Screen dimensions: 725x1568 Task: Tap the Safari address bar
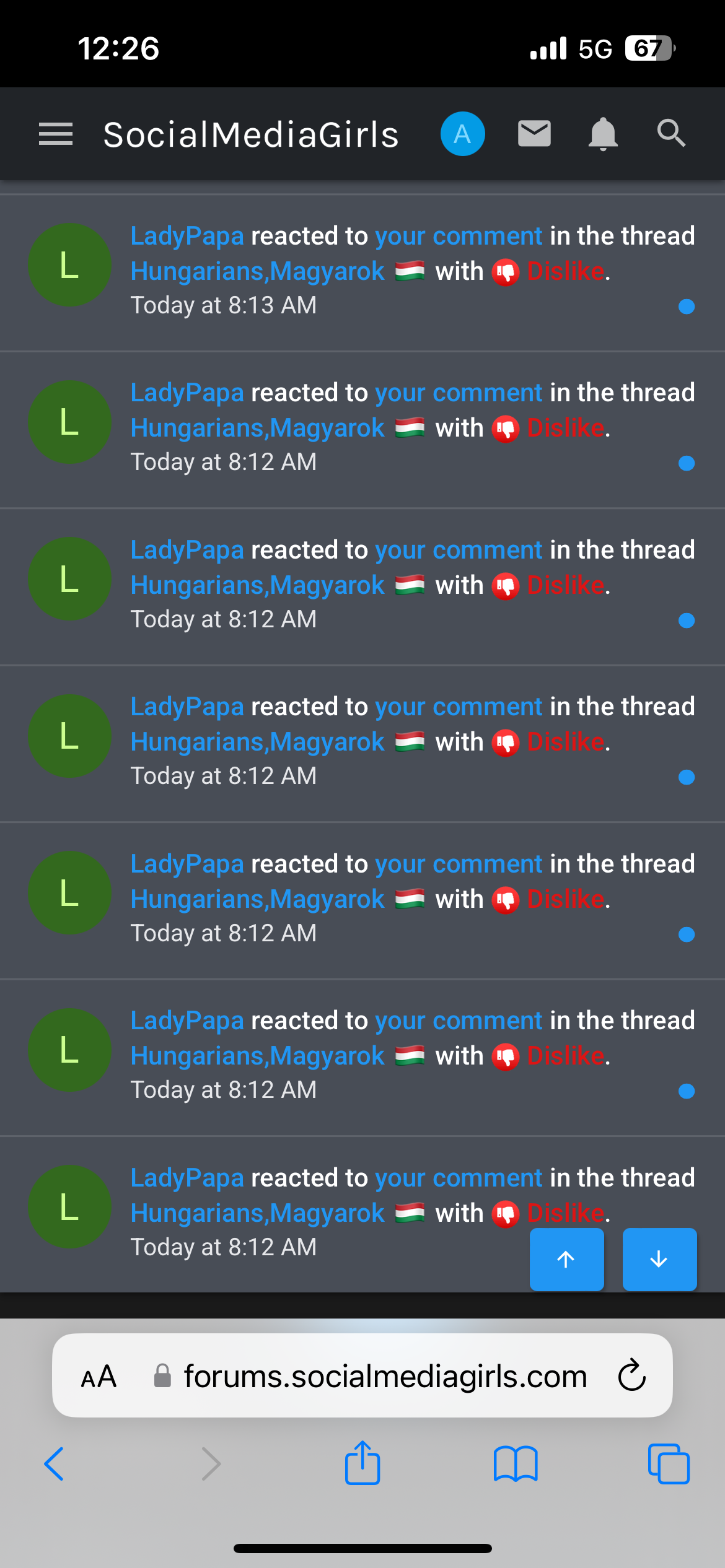(x=384, y=1377)
